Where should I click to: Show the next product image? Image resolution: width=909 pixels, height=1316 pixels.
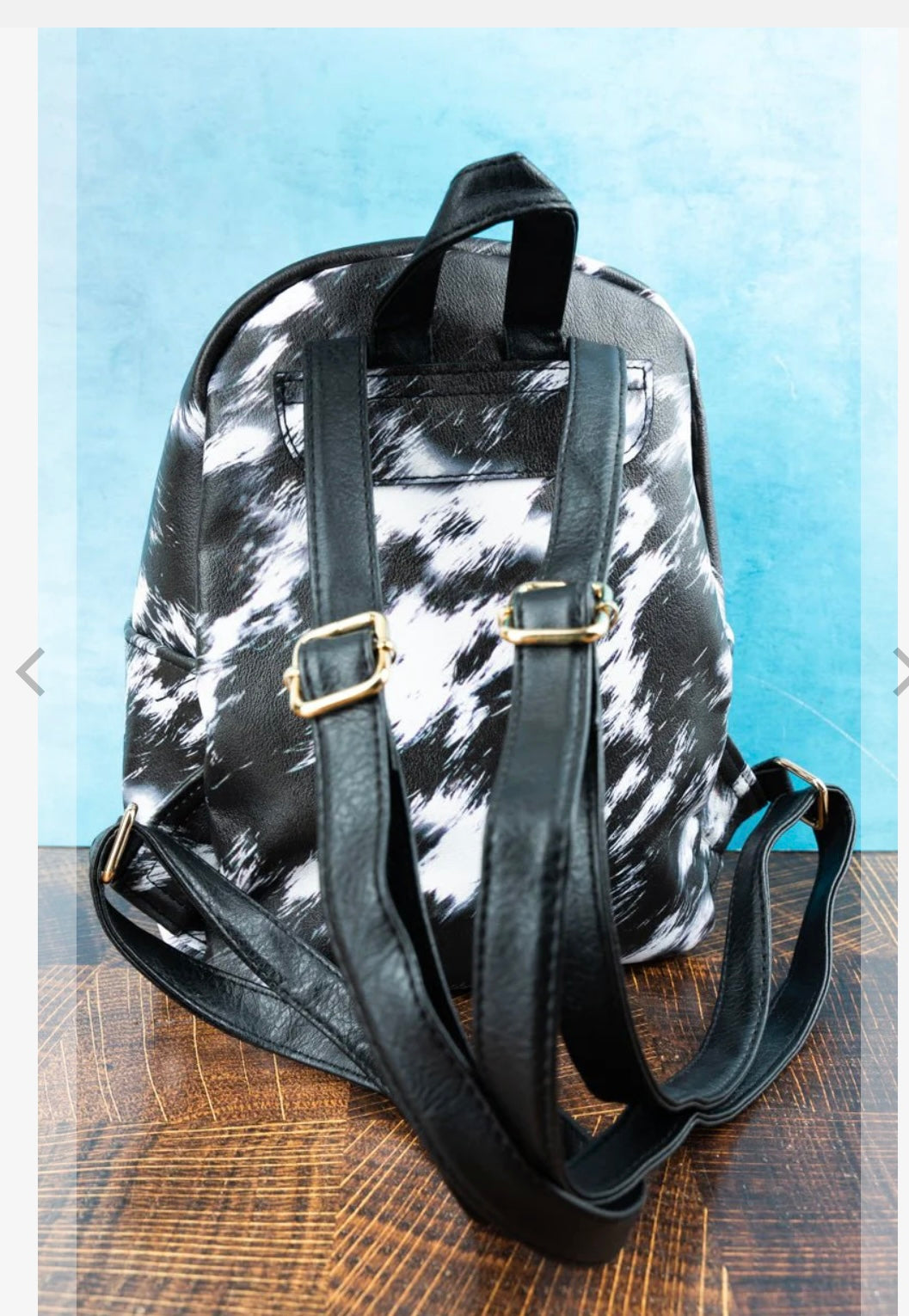900,672
